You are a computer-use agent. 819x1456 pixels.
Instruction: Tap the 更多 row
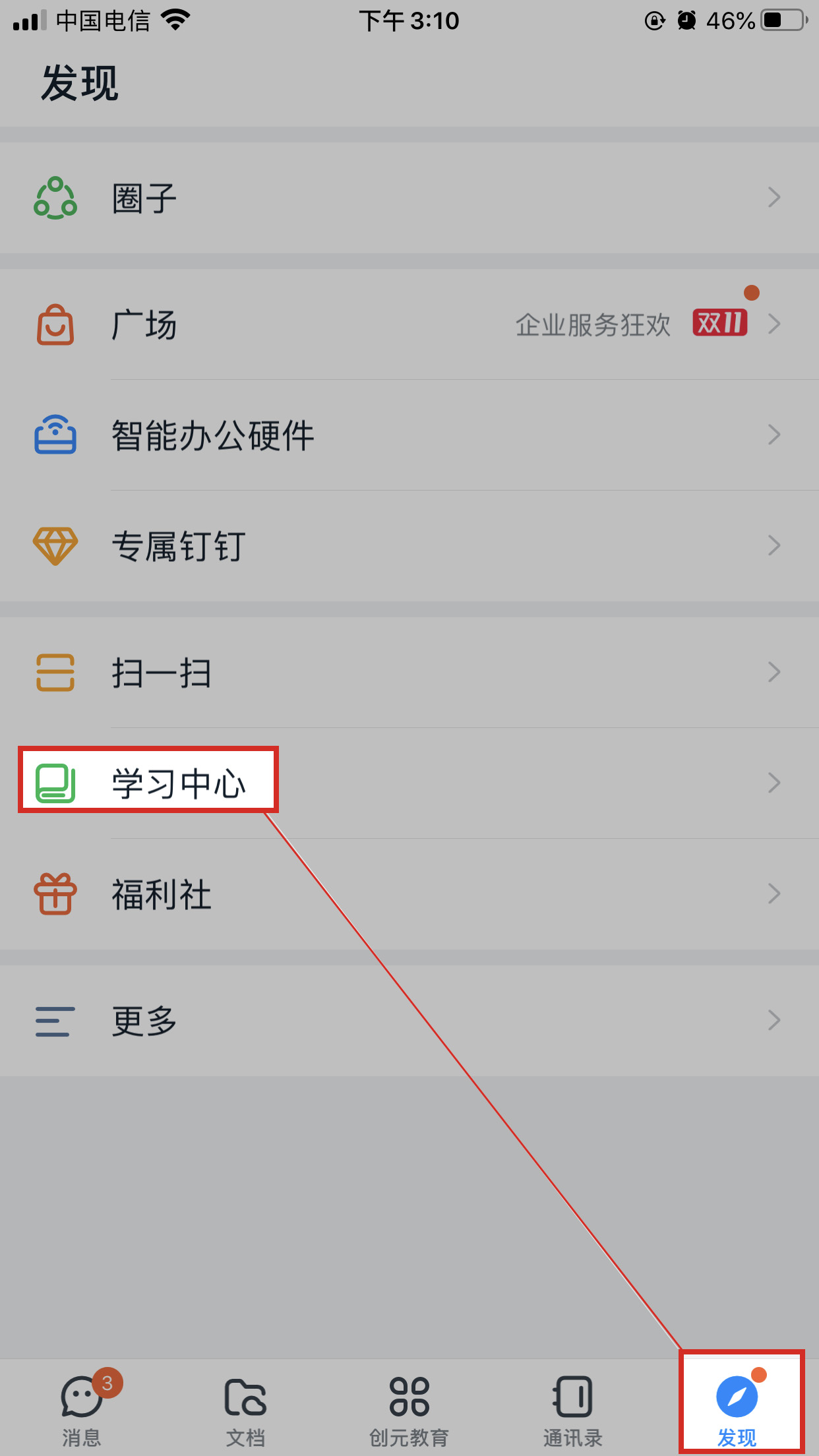pos(409,1021)
